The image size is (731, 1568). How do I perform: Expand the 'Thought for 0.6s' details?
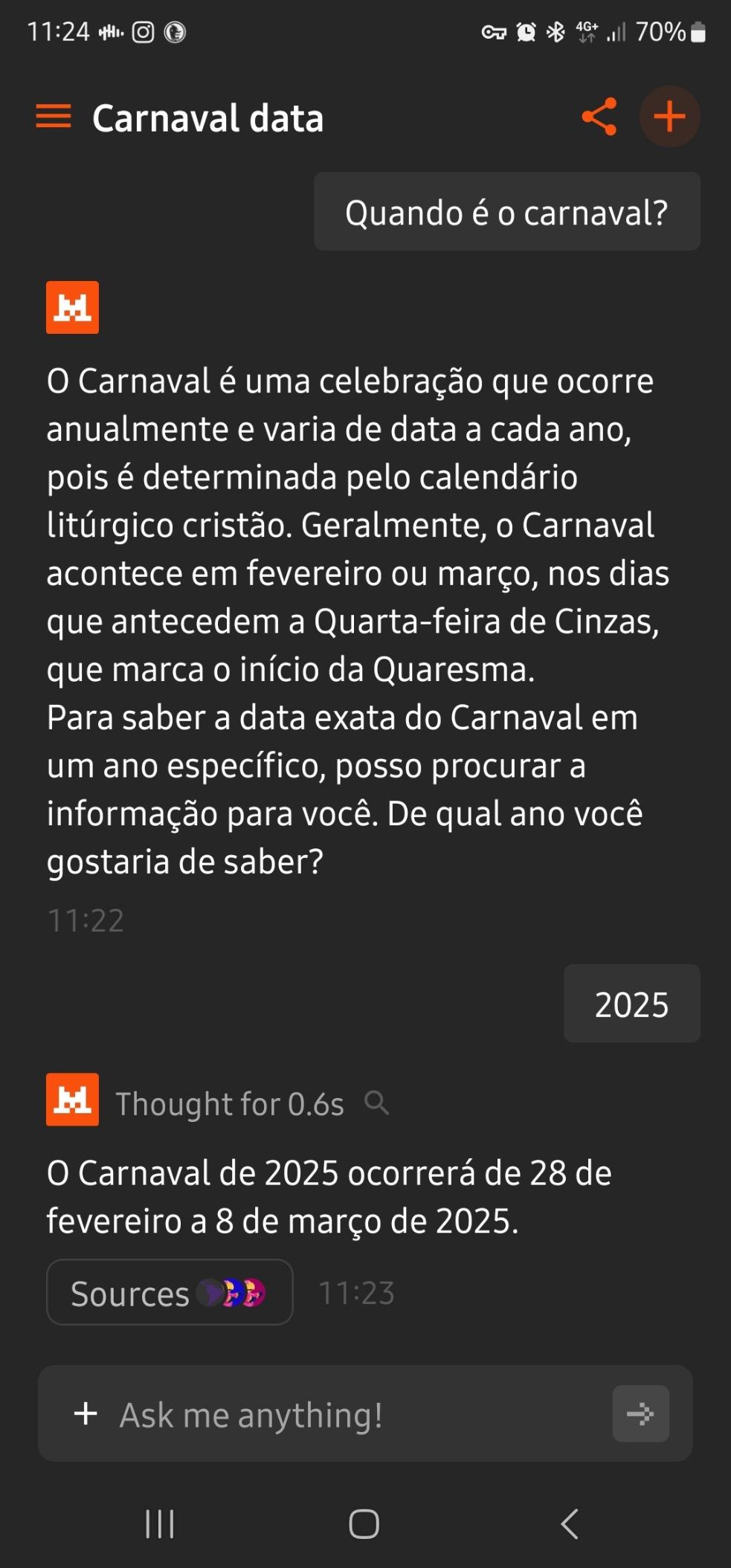click(x=230, y=1104)
